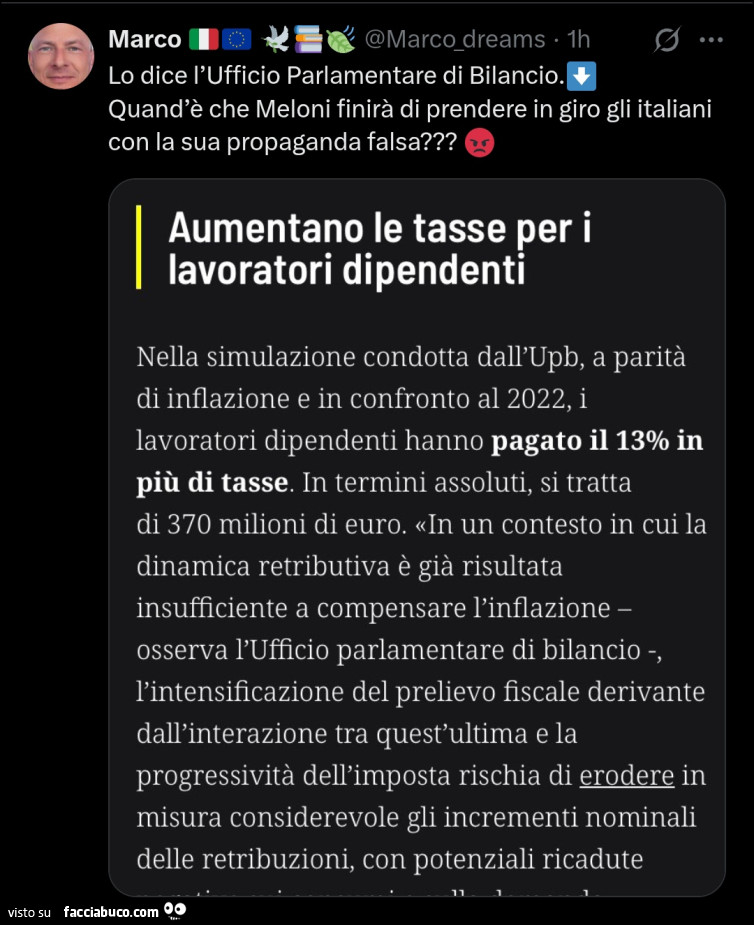
Task: Open the @Marco_dreams profile handle
Action: [x=455, y=39]
